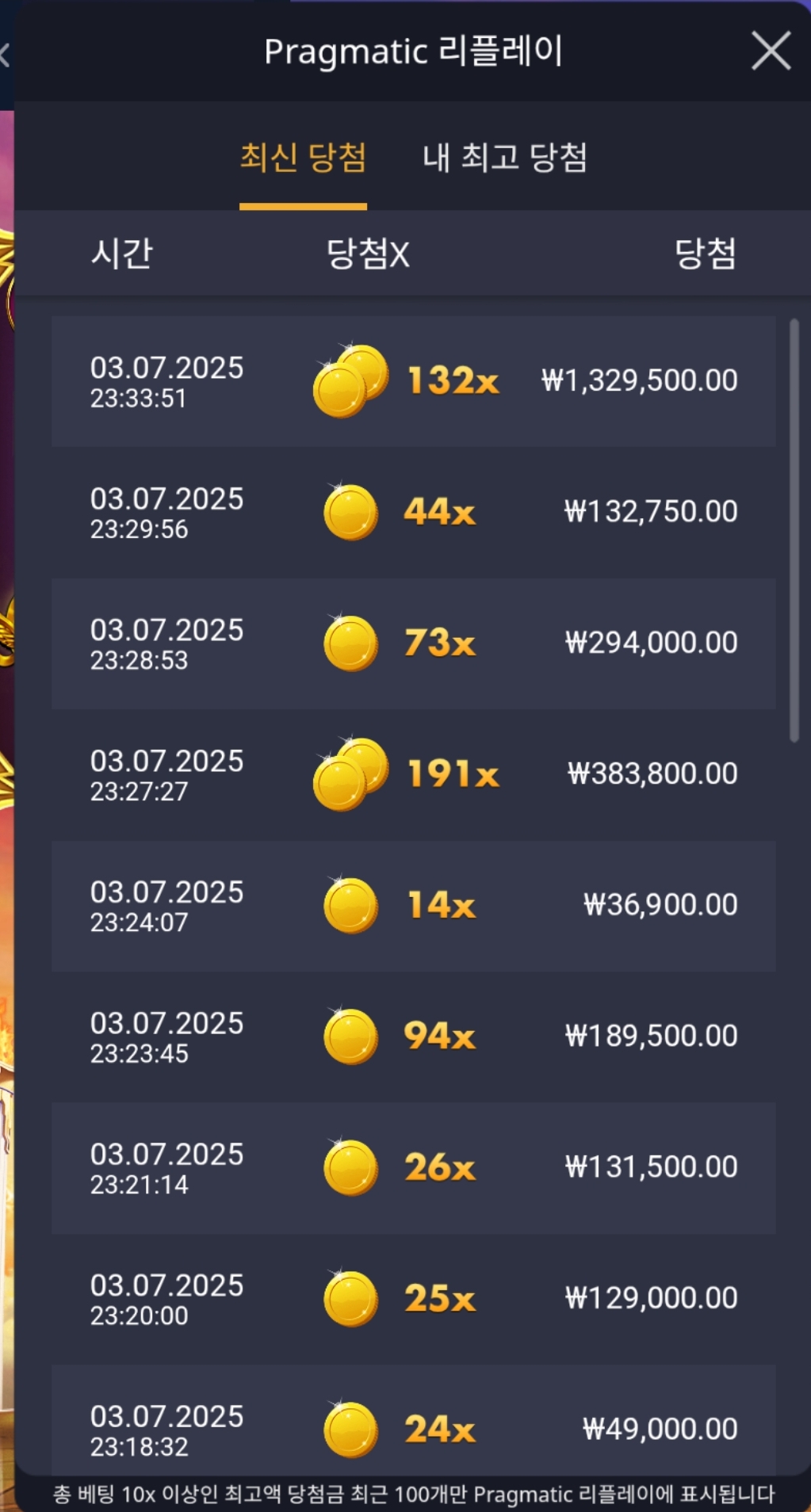Open the 26x win replay at 23:21:14
The image size is (811, 1512).
(x=413, y=1166)
